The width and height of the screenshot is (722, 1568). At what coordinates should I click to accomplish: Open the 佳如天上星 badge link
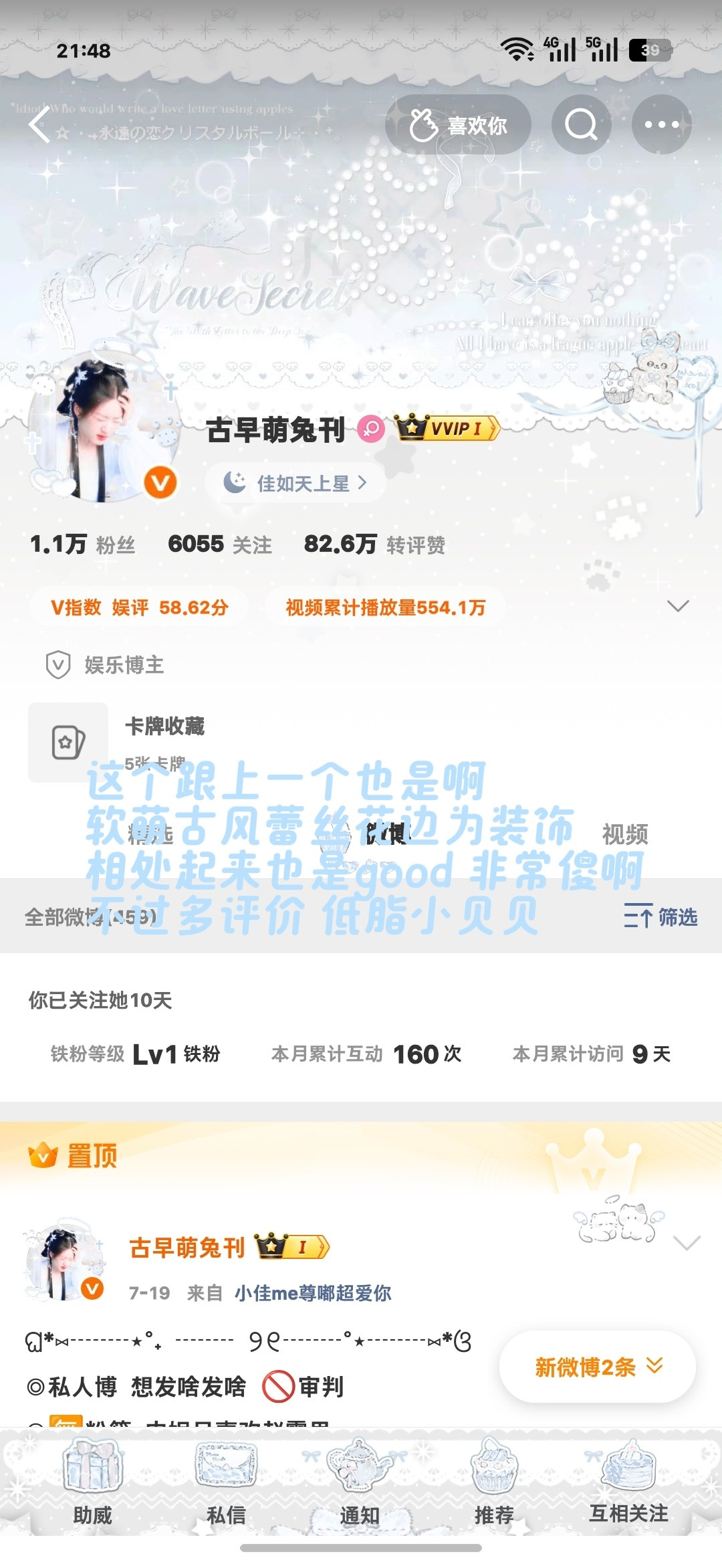295,482
